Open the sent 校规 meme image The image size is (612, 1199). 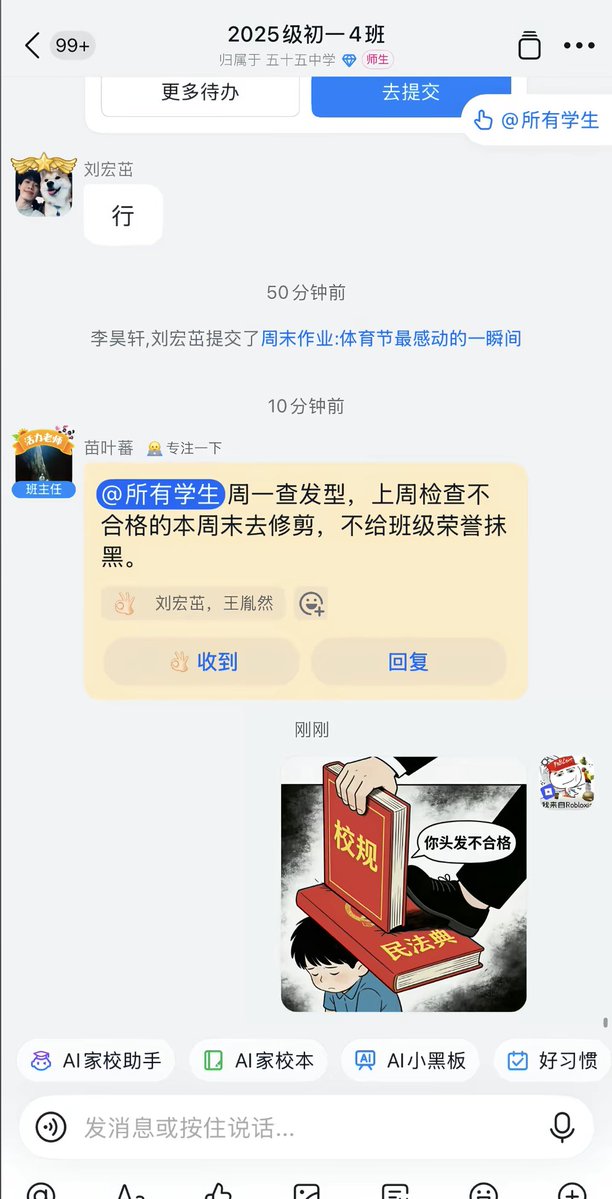tap(403, 884)
